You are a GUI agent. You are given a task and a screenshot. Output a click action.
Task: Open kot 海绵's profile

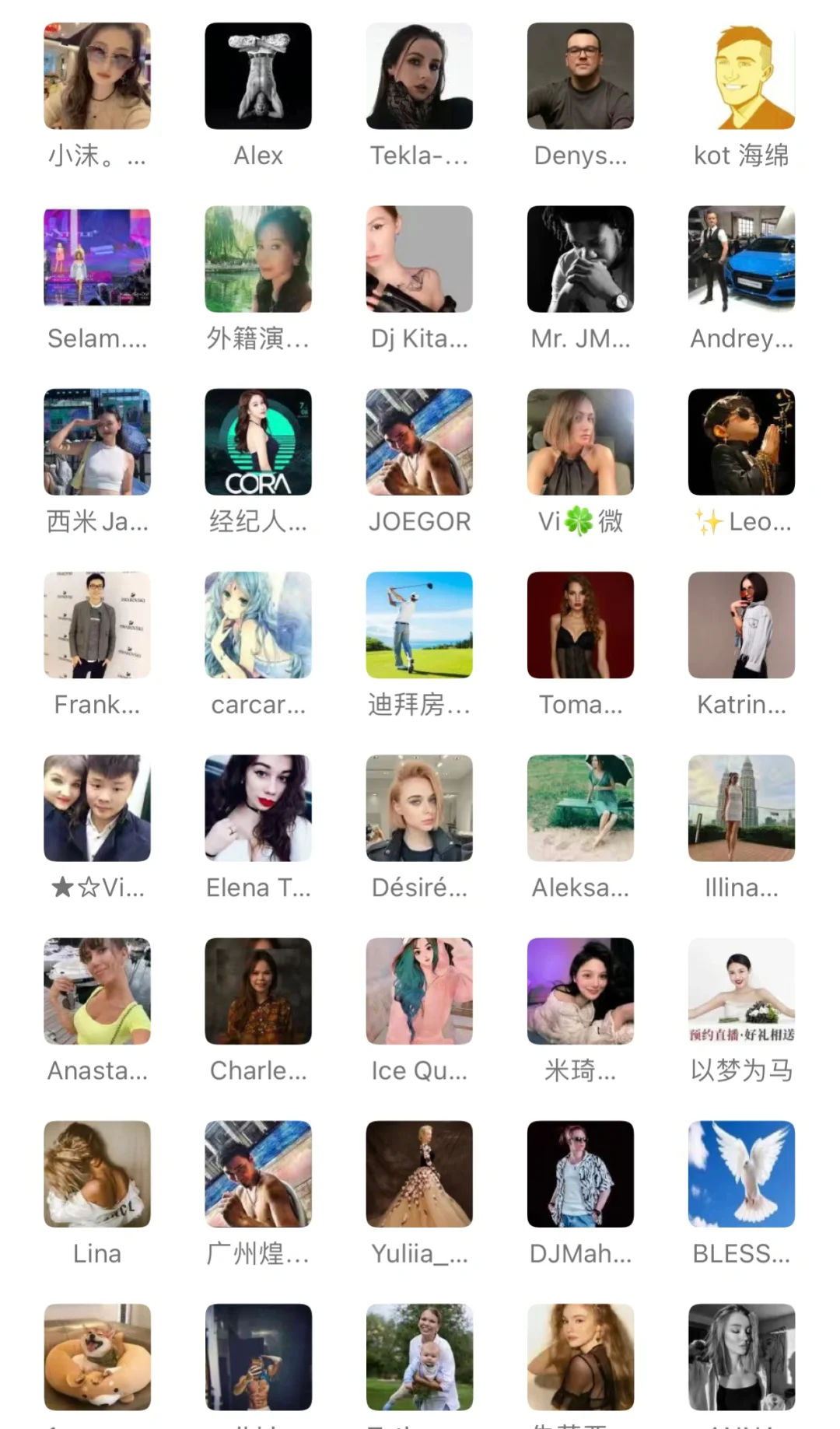tap(741, 76)
